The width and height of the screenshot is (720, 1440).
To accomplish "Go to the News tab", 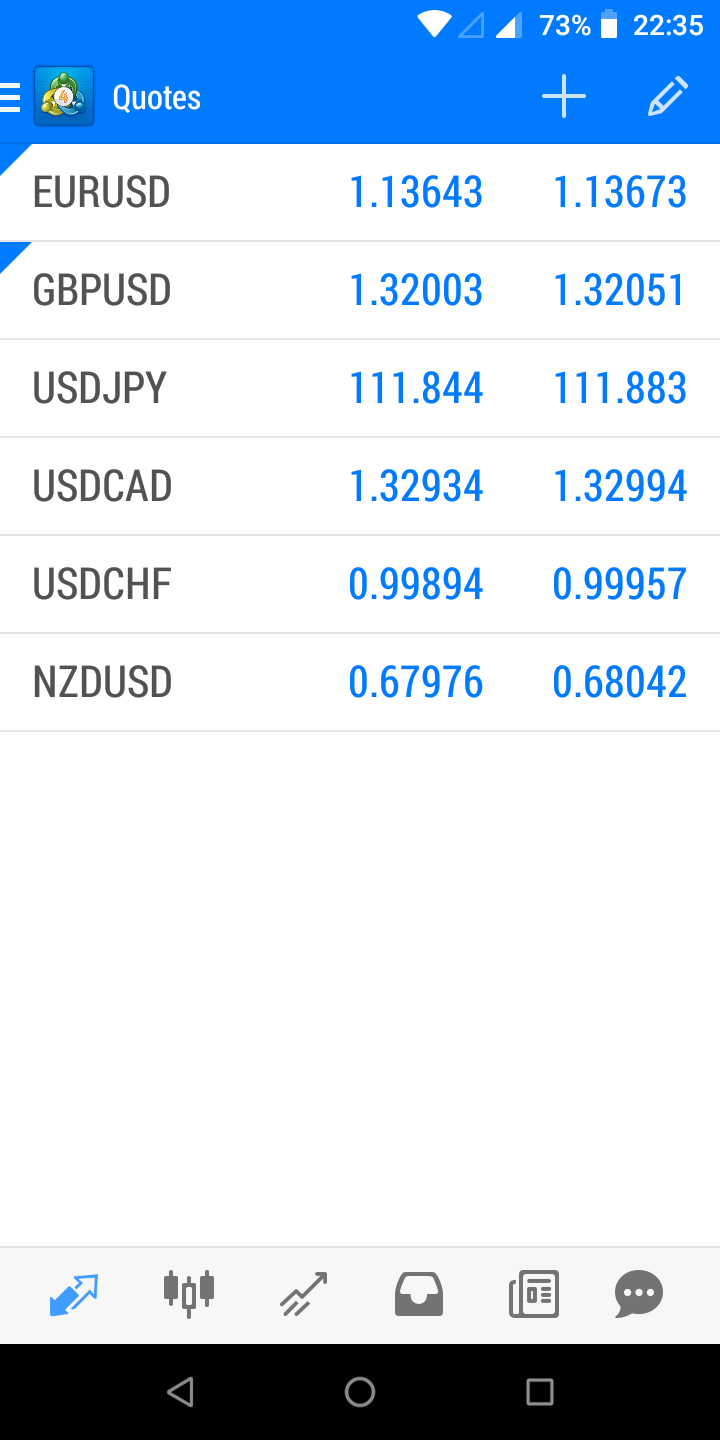I will (x=534, y=1295).
